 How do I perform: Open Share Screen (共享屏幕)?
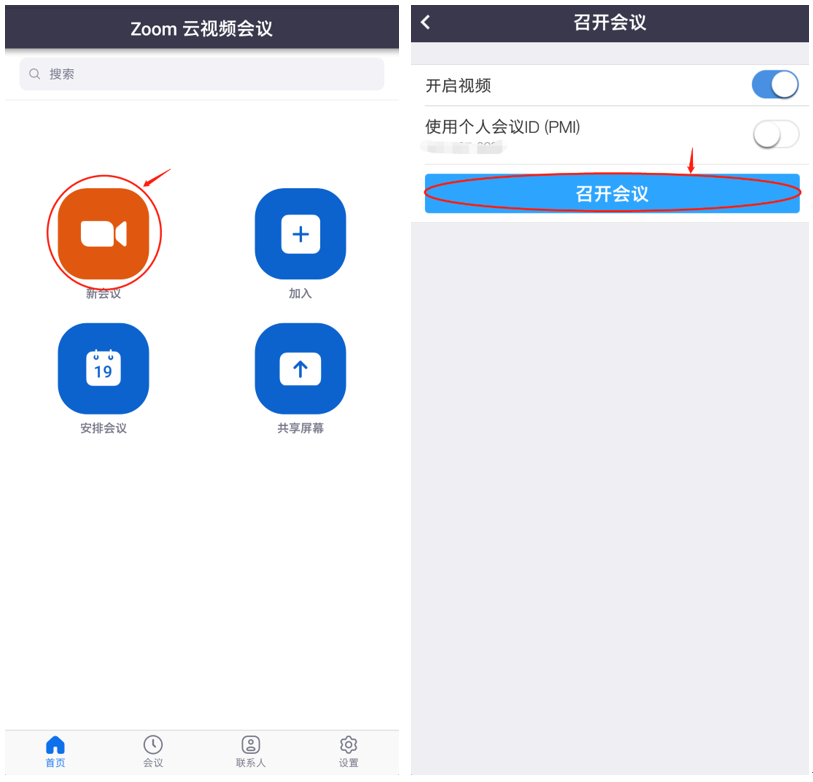coord(300,368)
